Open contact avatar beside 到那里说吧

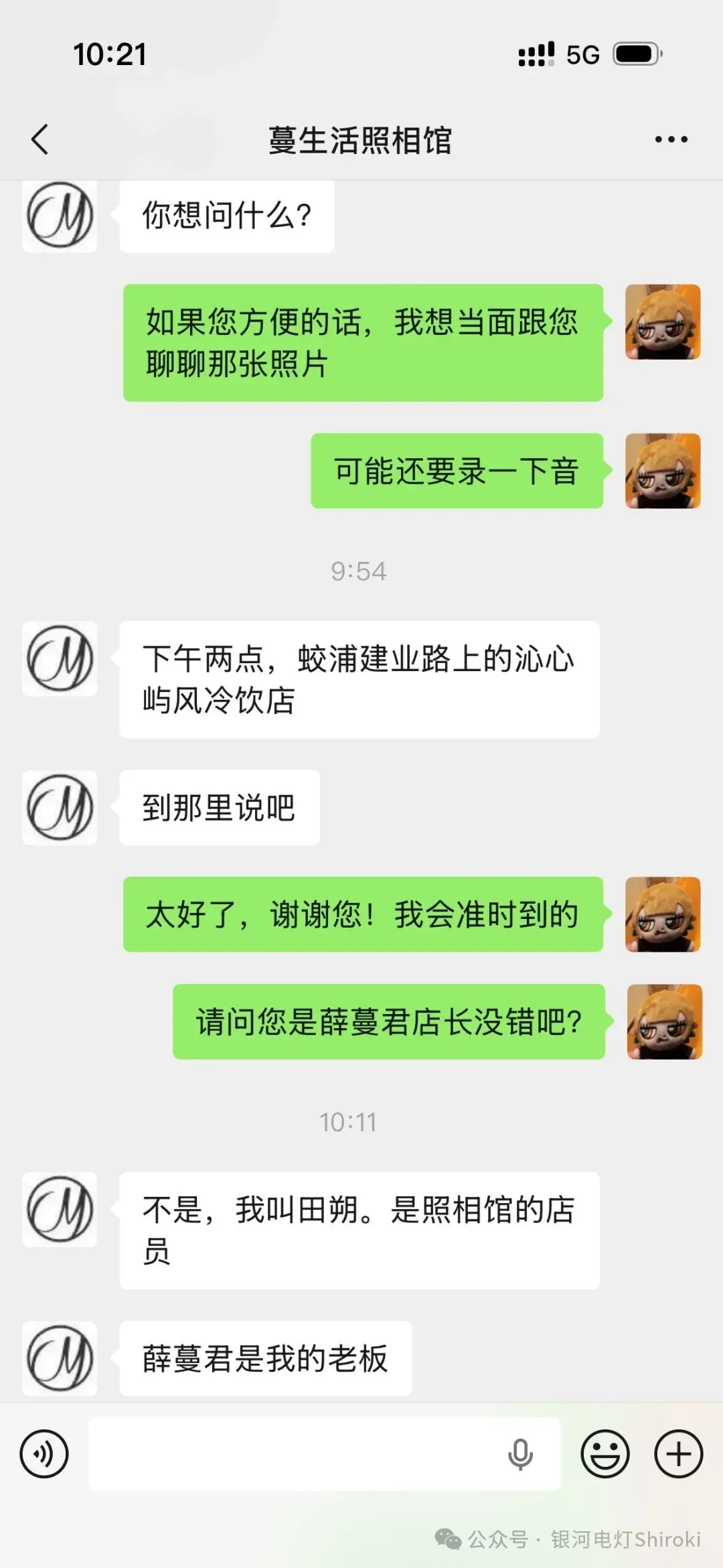coord(60,807)
